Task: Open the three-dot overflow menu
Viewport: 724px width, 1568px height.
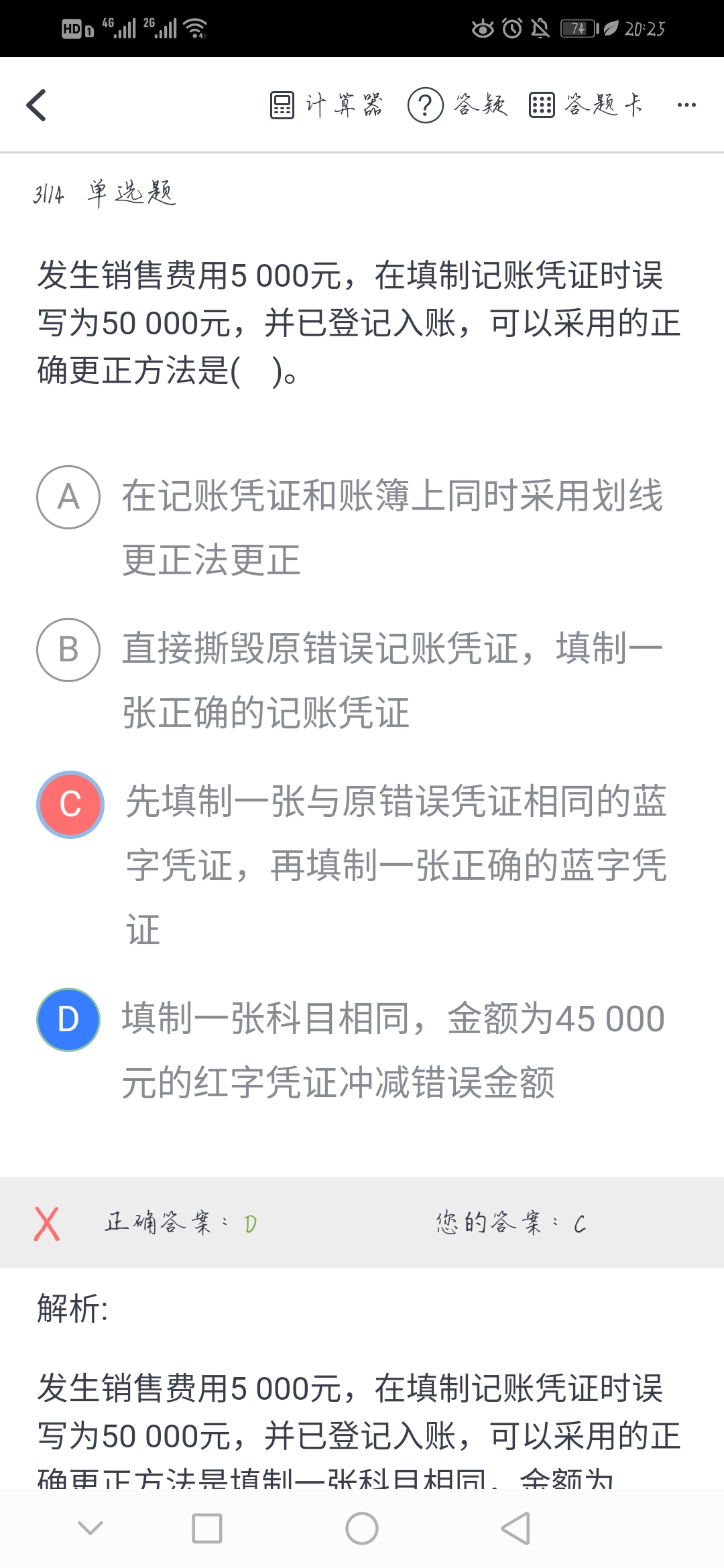Action: click(x=686, y=105)
